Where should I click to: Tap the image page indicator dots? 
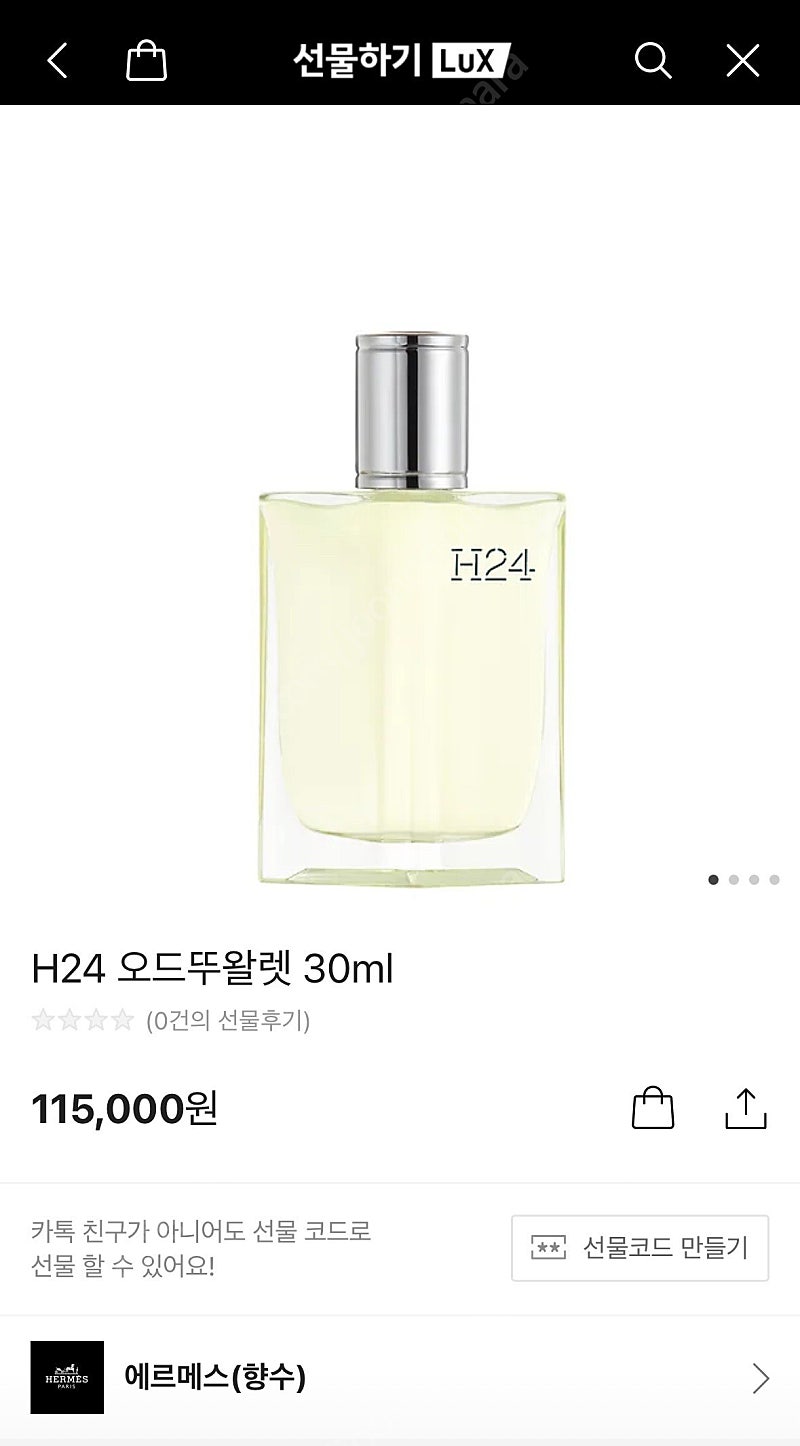pos(744,880)
